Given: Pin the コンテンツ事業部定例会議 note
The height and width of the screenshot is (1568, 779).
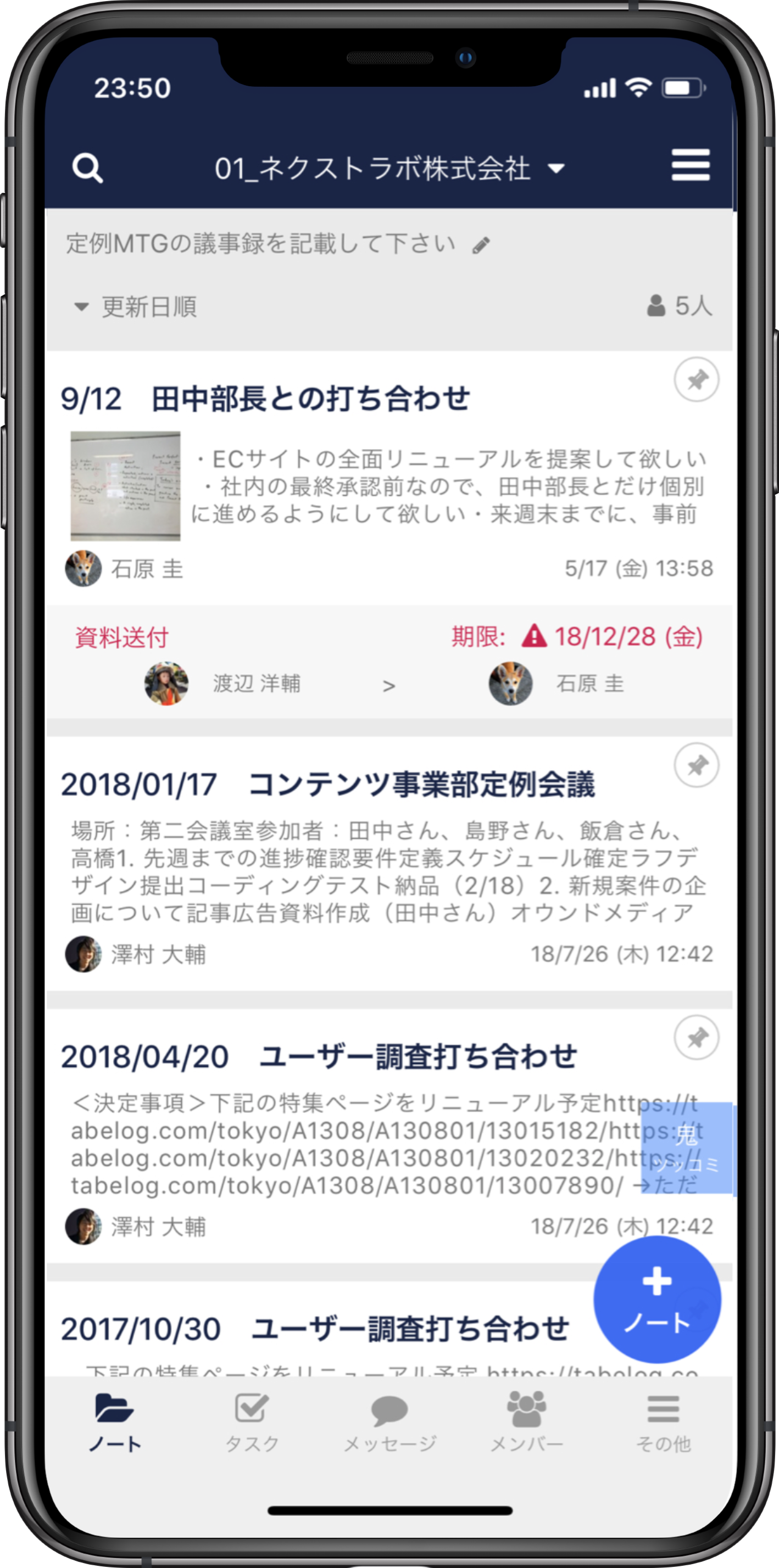Looking at the screenshot, I should click(696, 765).
